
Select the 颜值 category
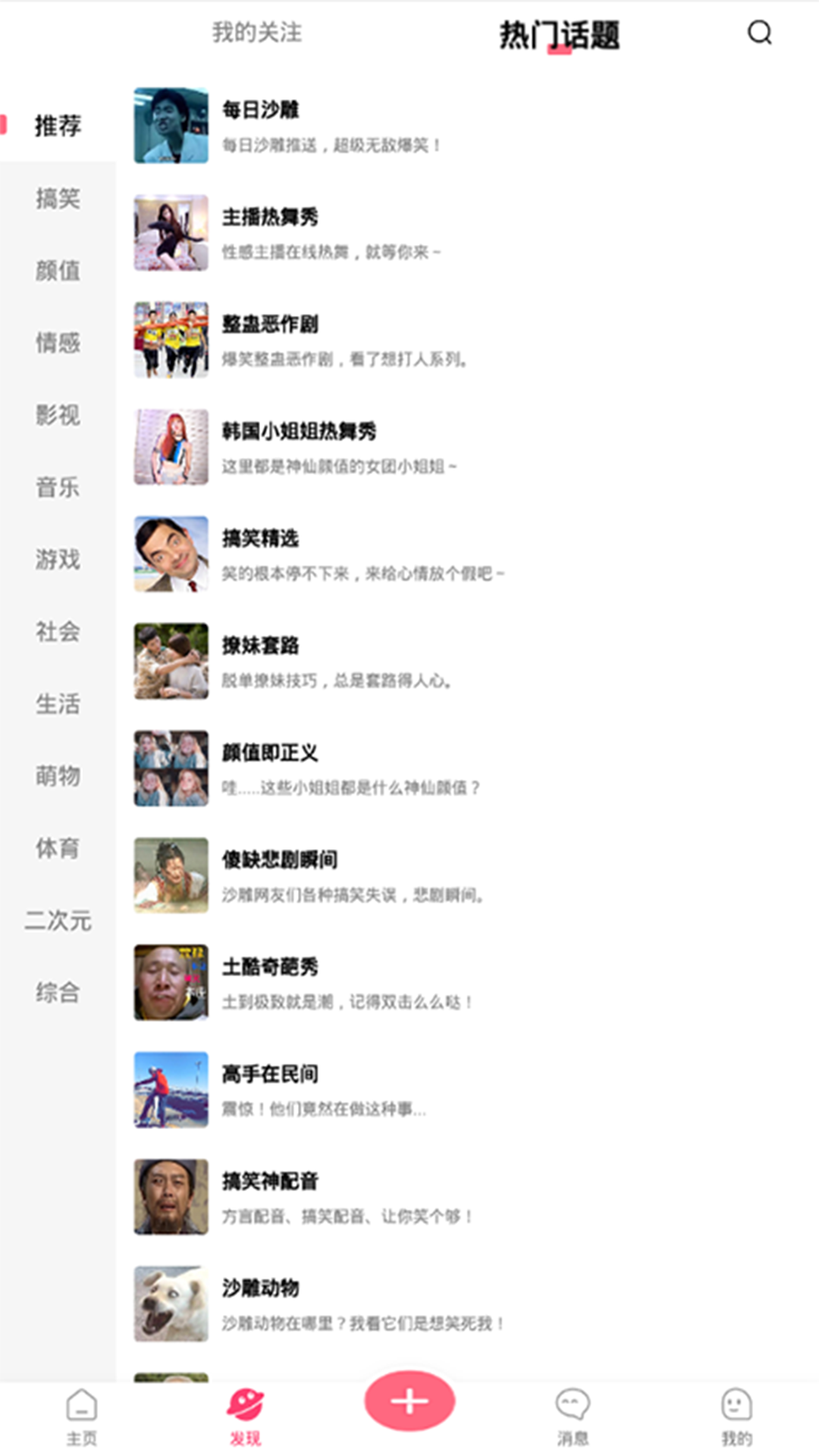(58, 271)
